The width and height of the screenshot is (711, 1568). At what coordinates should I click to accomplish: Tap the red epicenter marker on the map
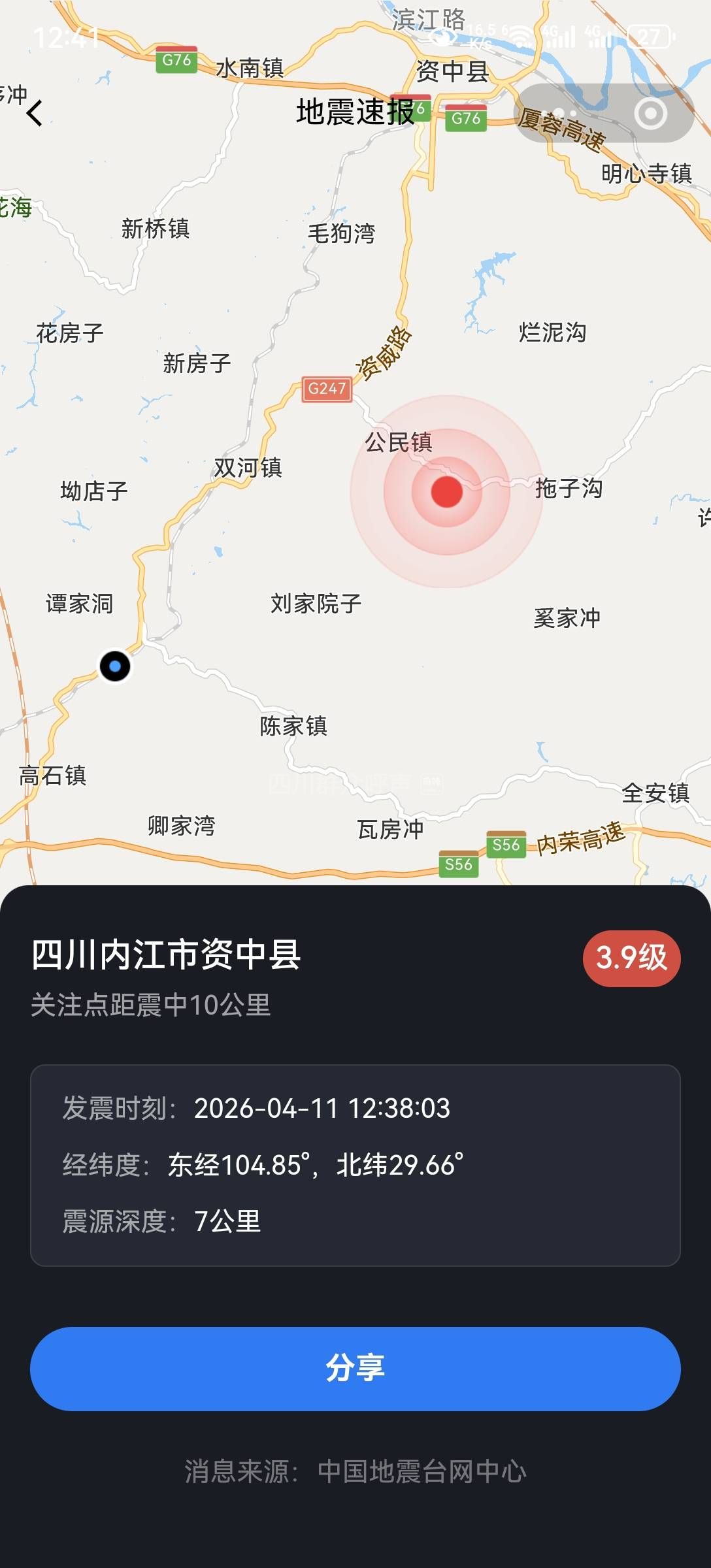coord(447,492)
